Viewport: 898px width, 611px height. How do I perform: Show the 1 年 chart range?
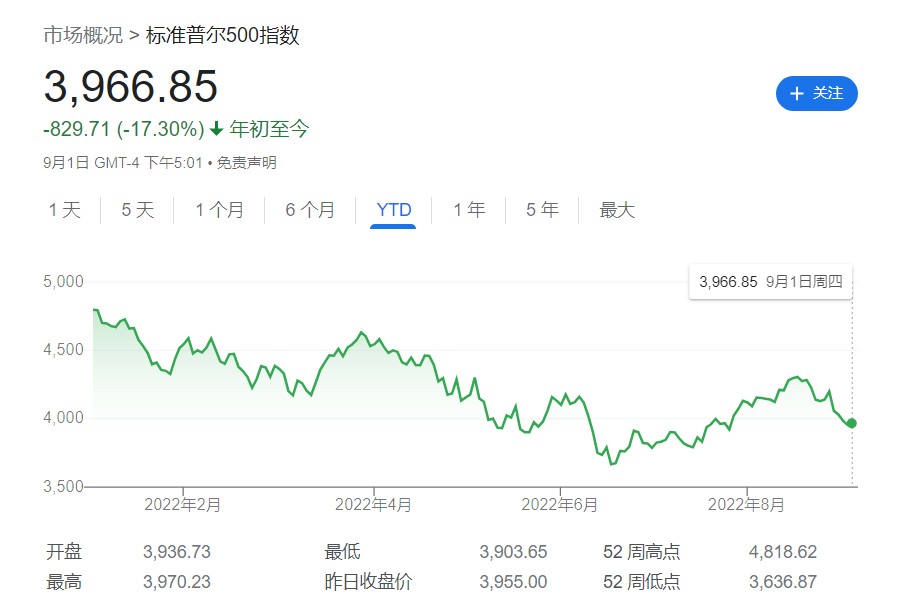469,210
